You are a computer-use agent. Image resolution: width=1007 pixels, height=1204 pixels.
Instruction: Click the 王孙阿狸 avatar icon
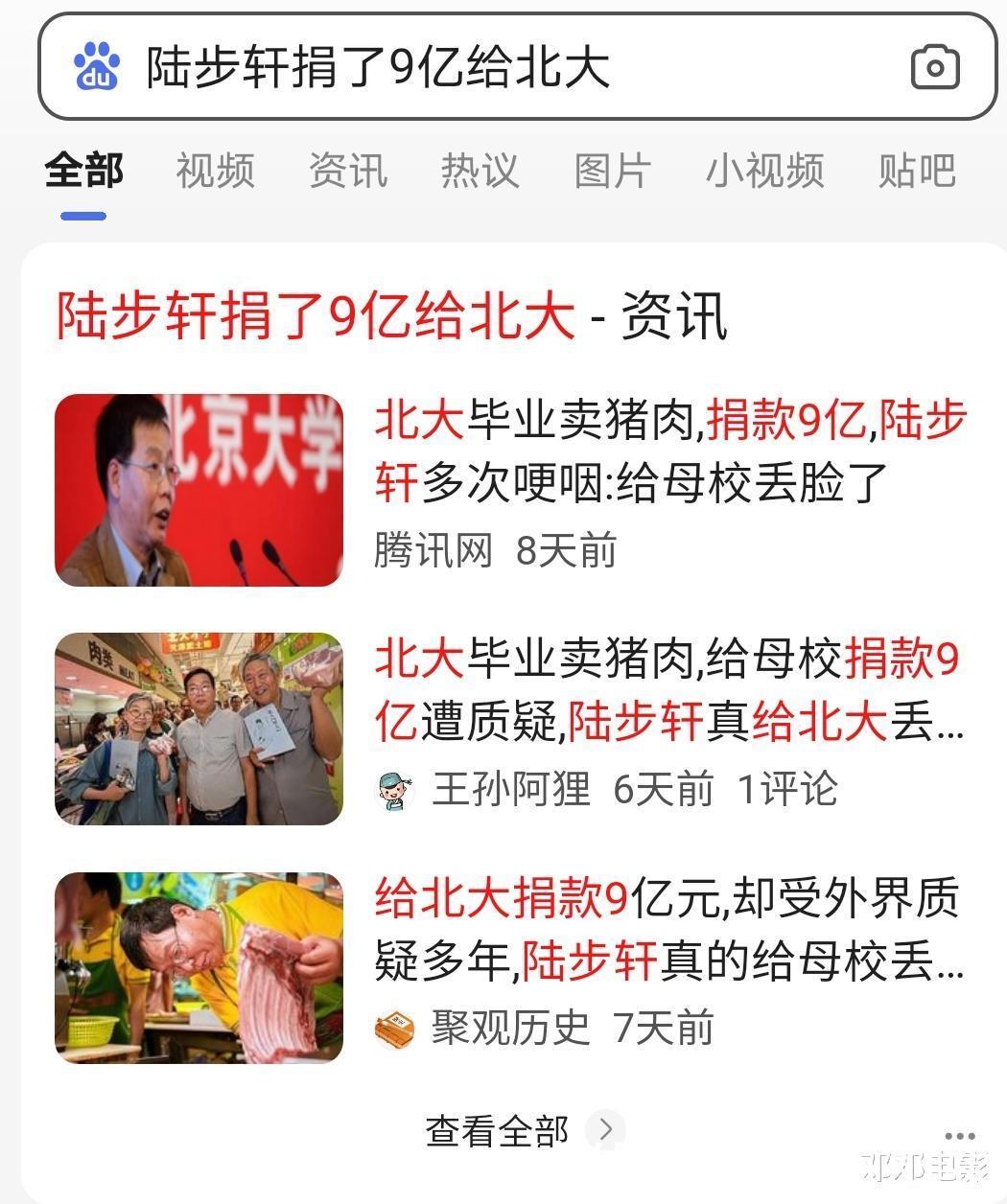393,789
